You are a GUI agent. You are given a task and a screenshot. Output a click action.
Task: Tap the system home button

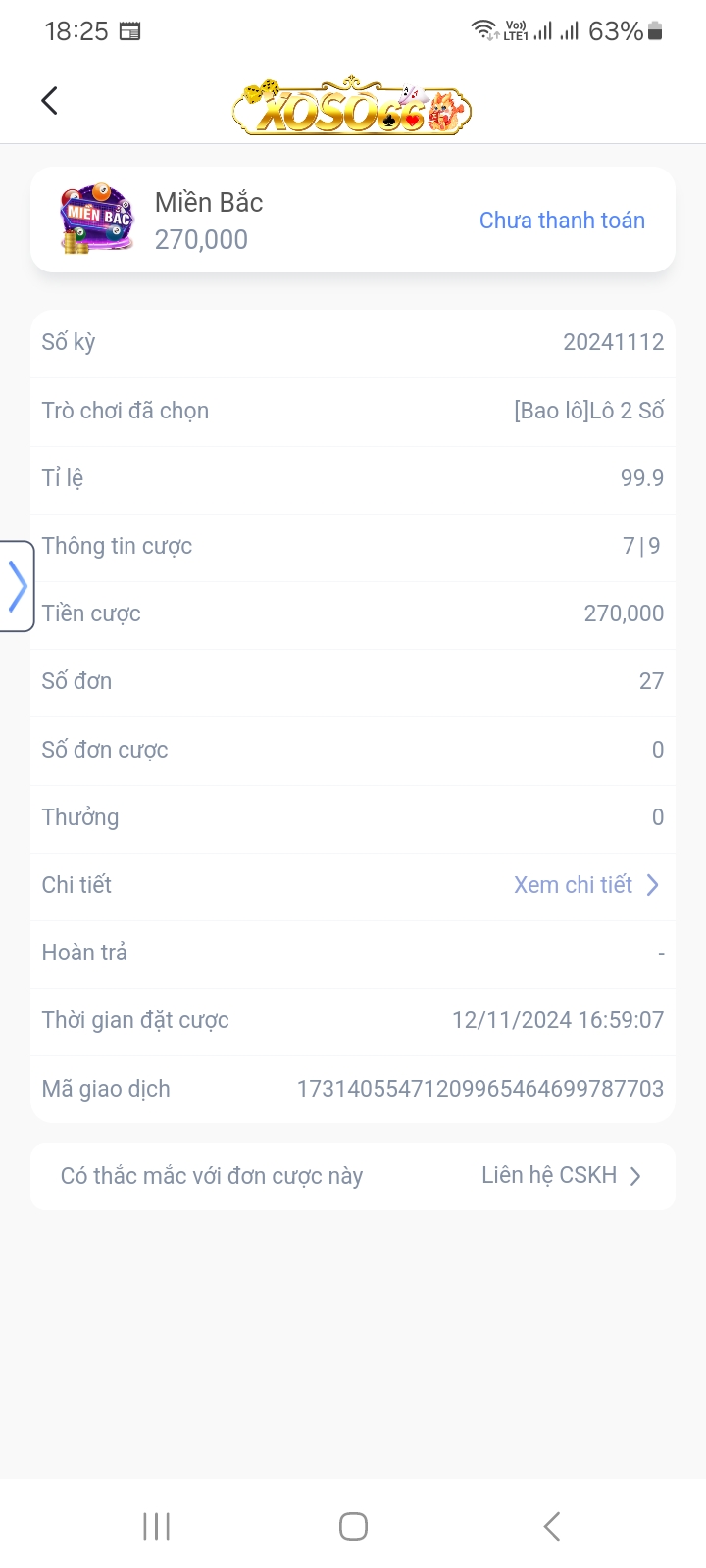pyautogui.click(x=353, y=1526)
